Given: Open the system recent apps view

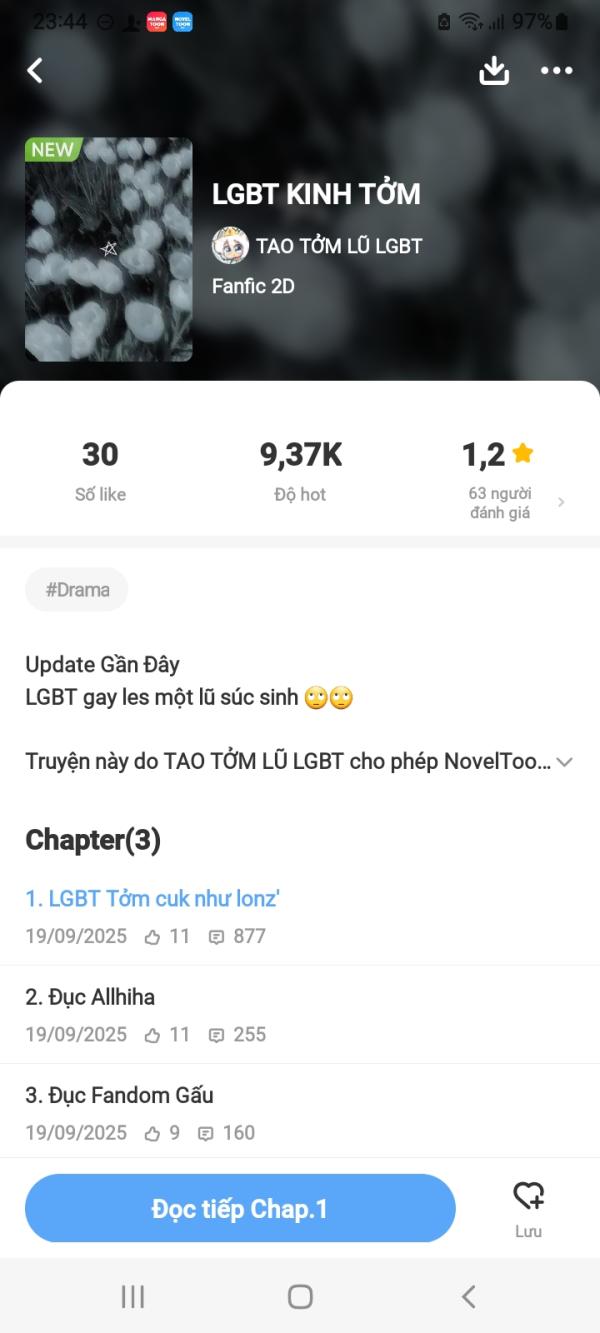Looking at the screenshot, I should pos(133,1297).
